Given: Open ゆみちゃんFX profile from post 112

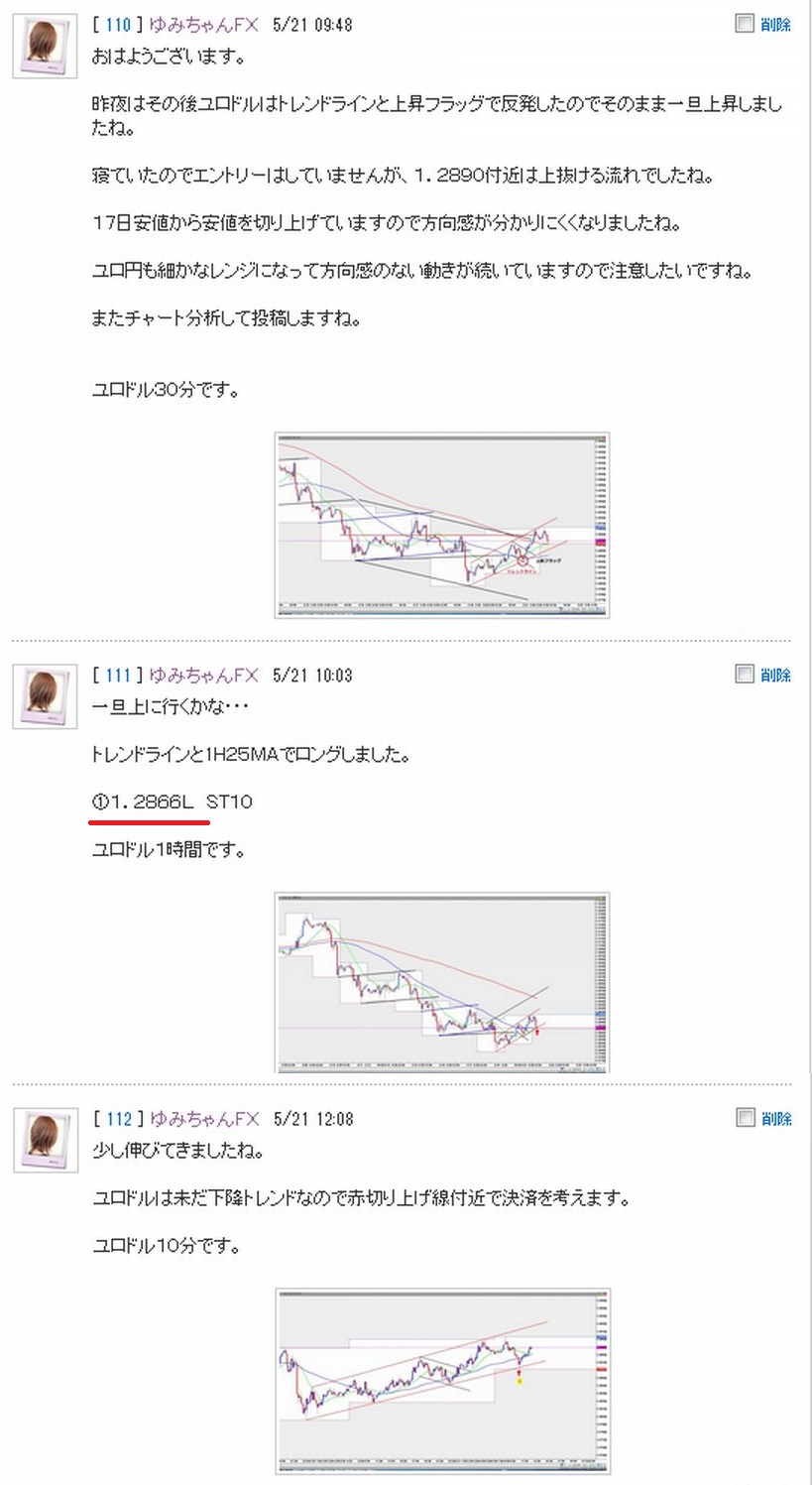Looking at the screenshot, I should pos(203,1119).
